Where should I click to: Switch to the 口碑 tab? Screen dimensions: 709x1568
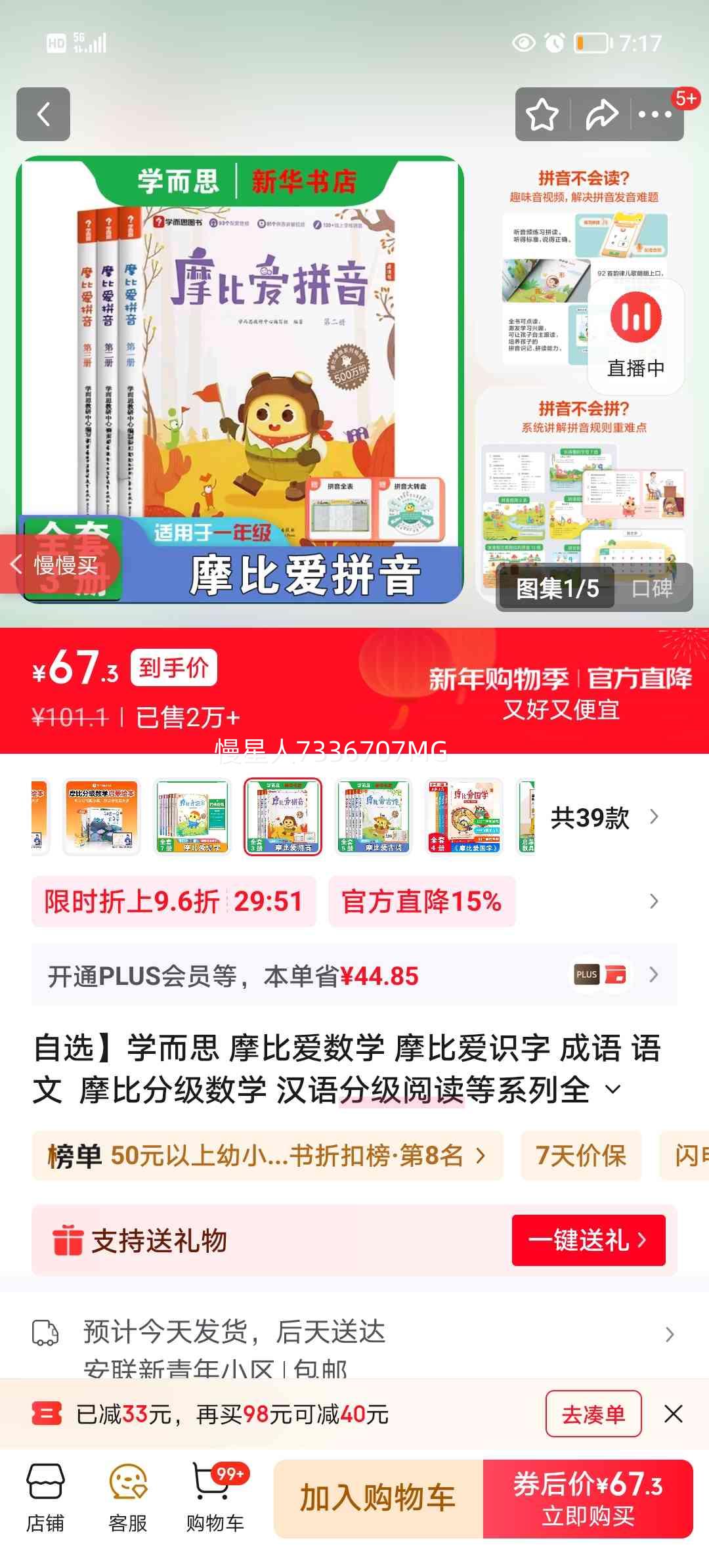coord(653,590)
